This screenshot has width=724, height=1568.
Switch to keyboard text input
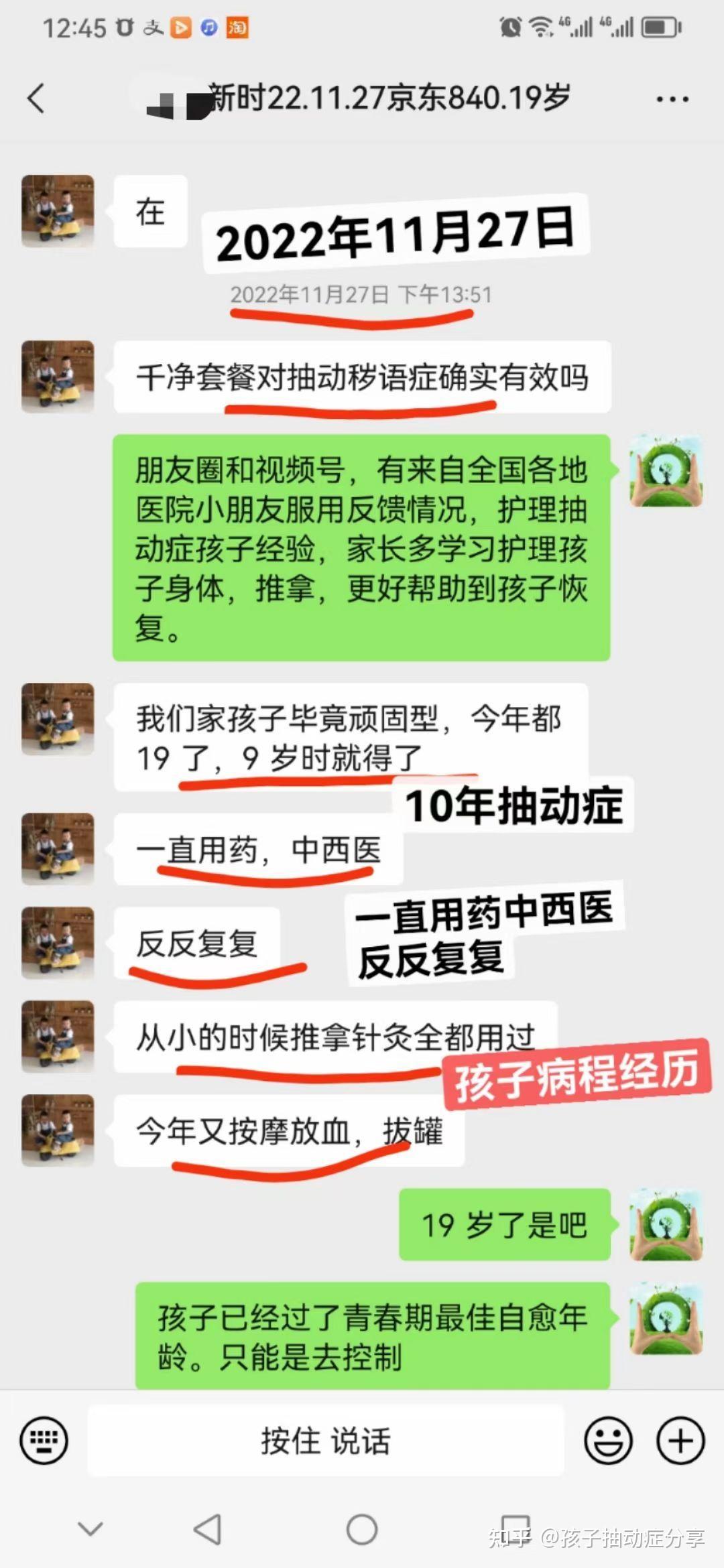tap(44, 1440)
